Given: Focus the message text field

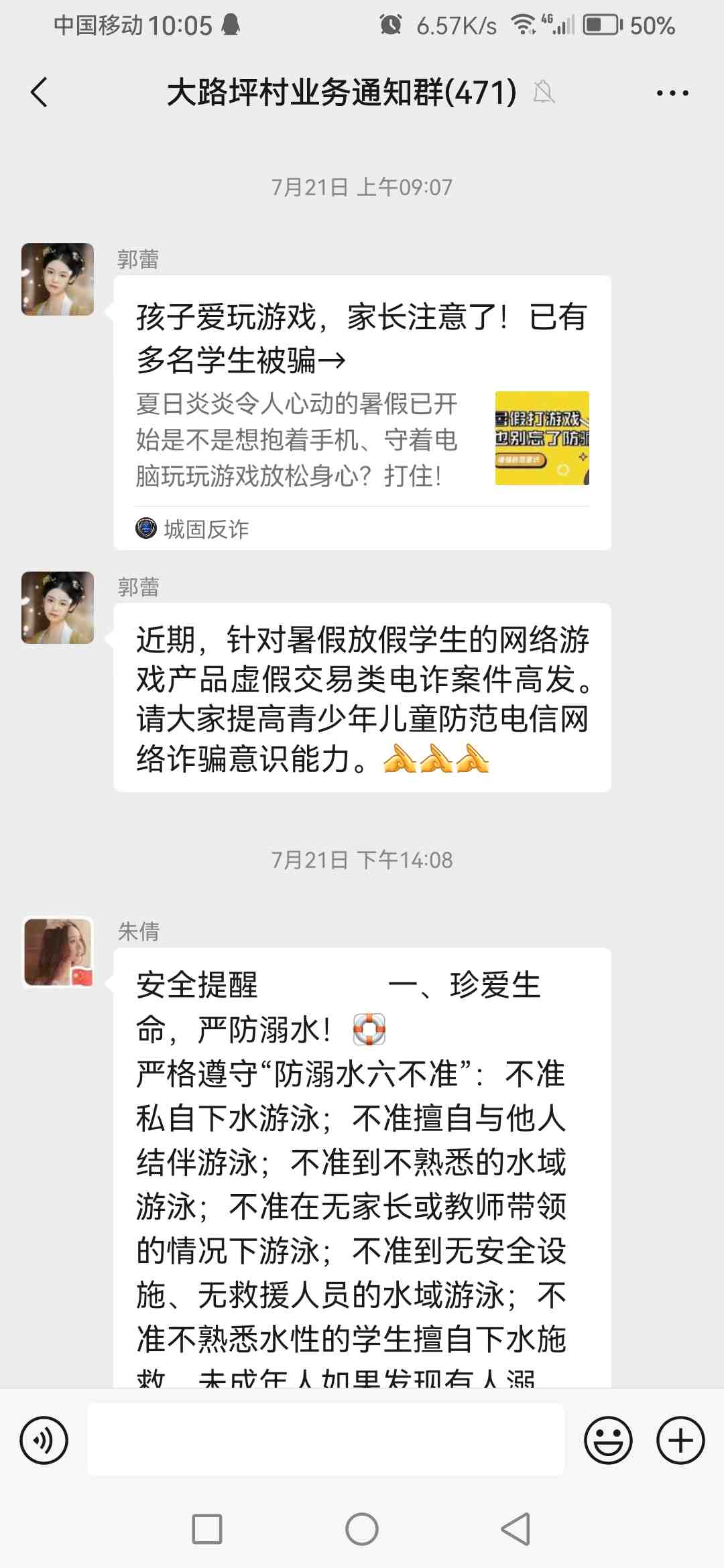Looking at the screenshot, I should (326, 1440).
